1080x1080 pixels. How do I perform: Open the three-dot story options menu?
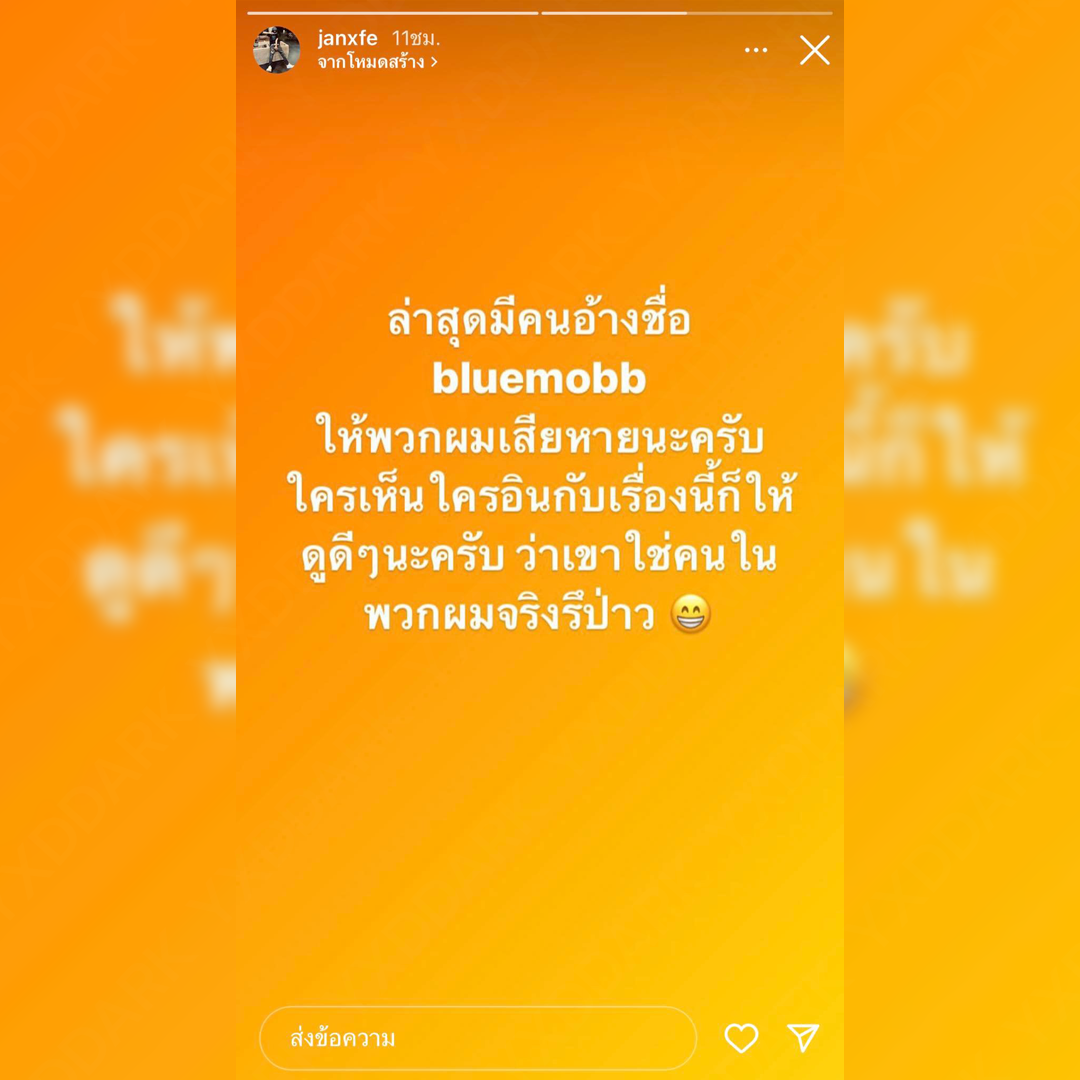tap(756, 50)
